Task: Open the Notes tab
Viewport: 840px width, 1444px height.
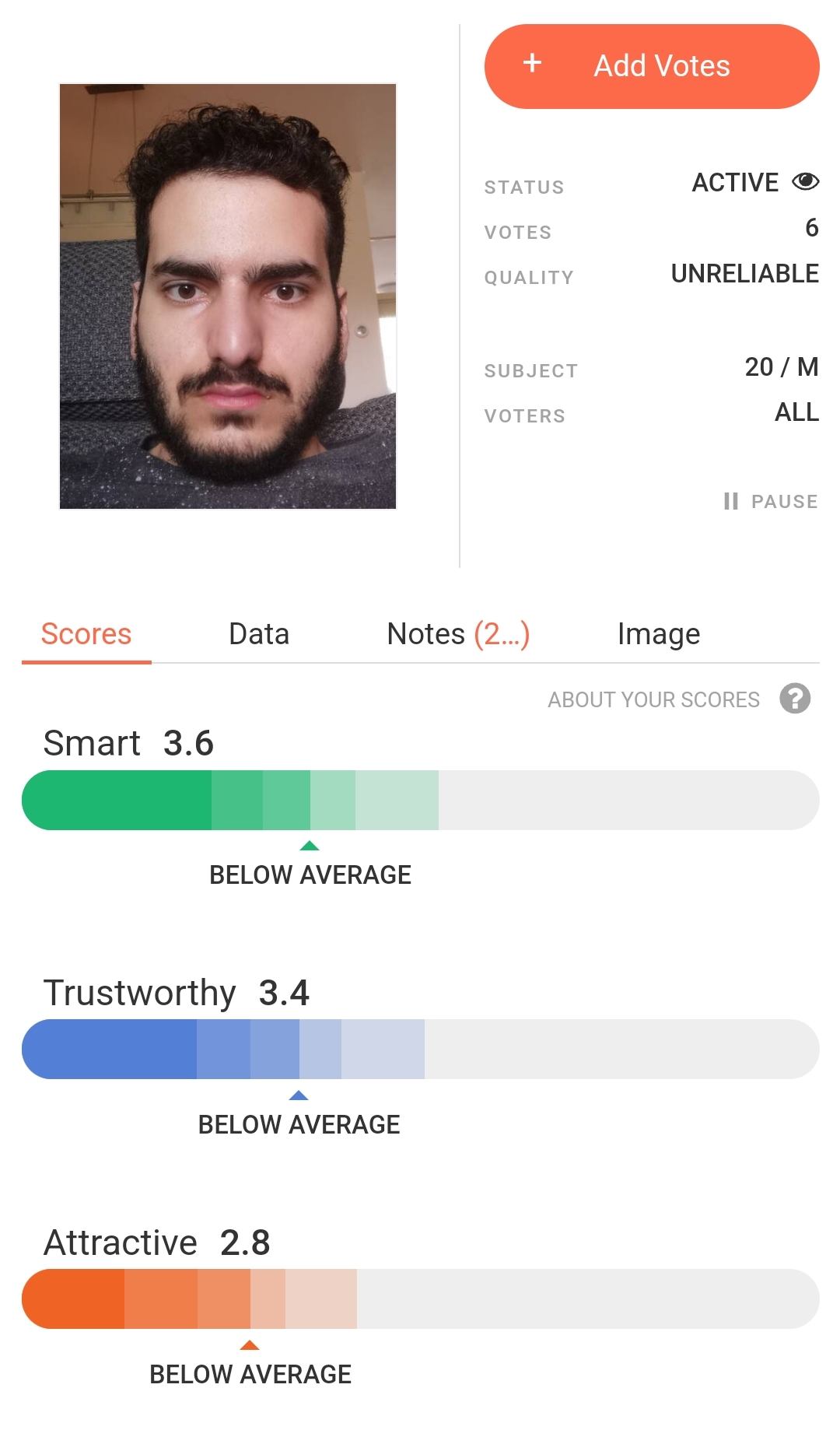Action: 458,634
